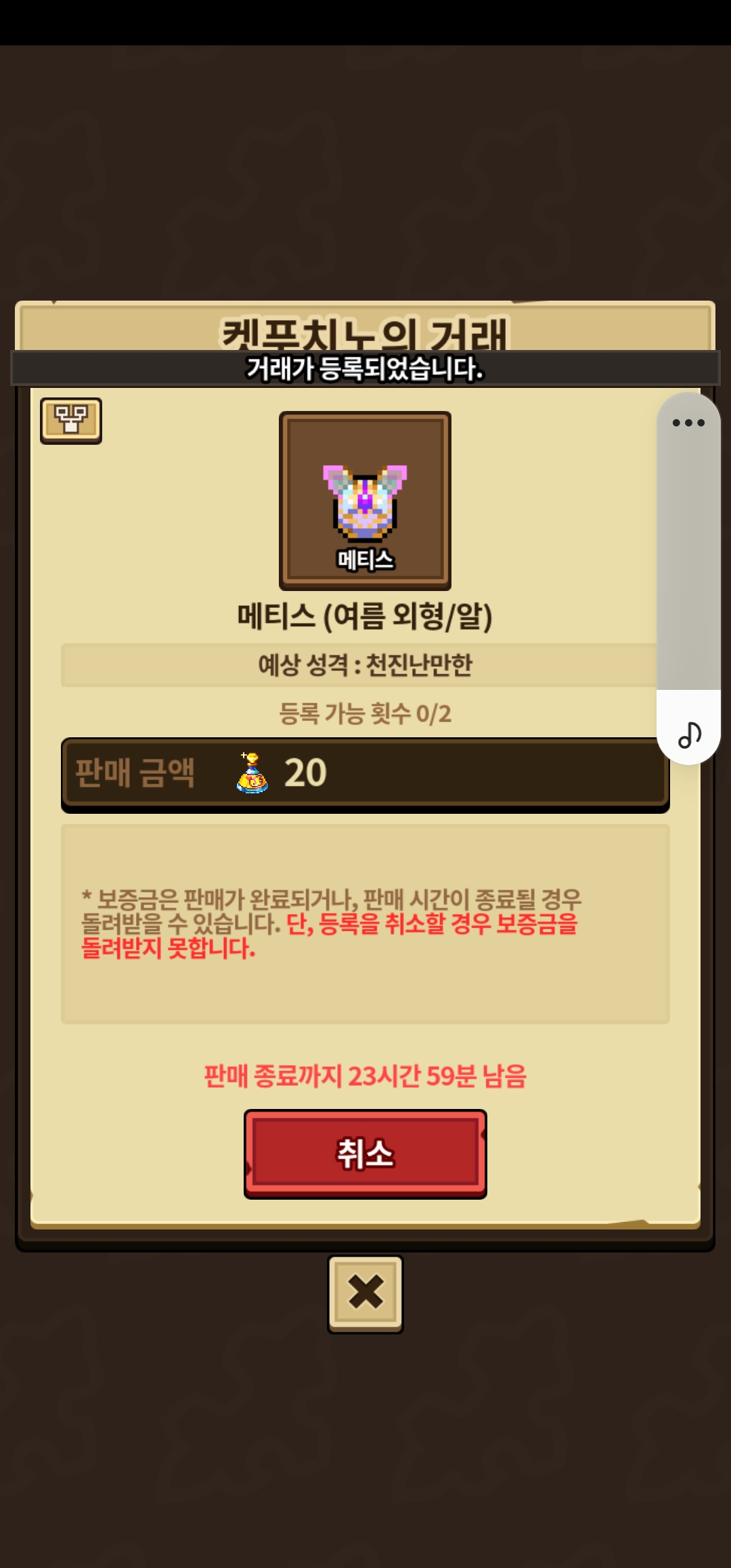Open the three-dots floating panel menu
The image size is (731, 1568).
point(688,423)
